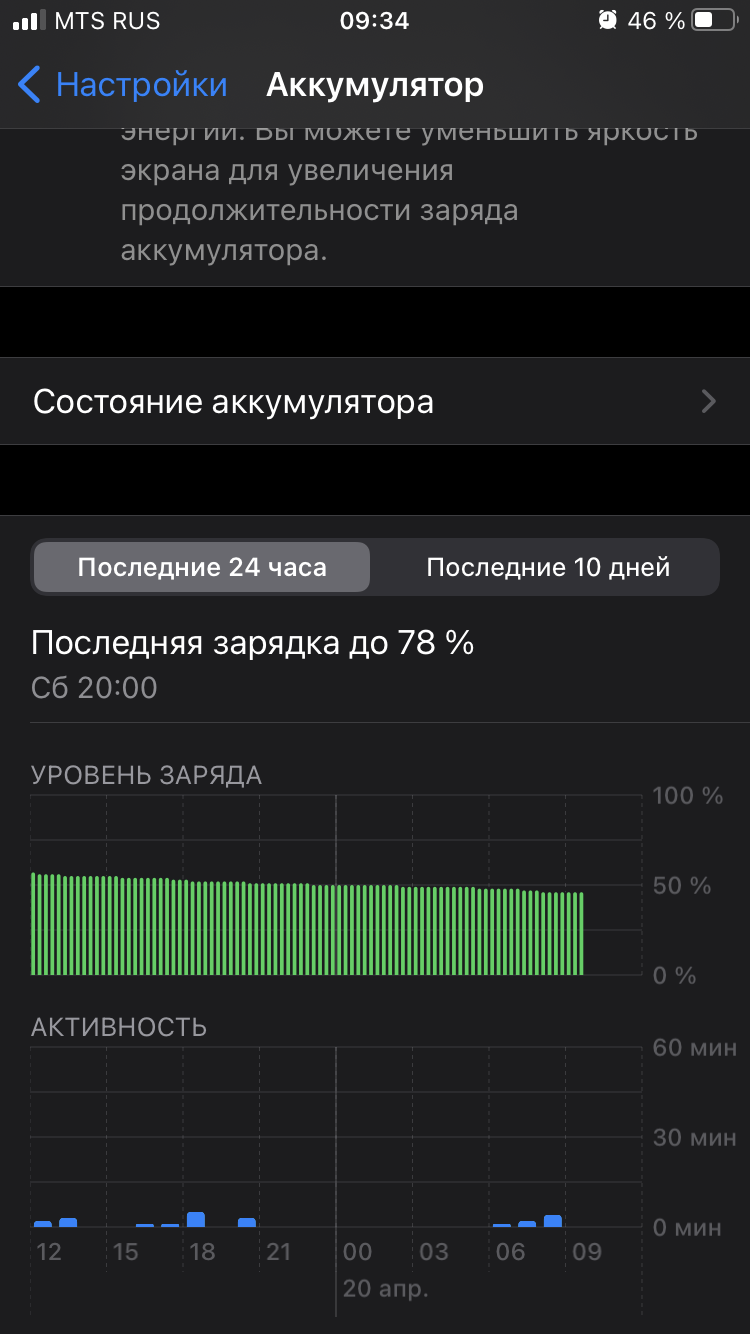The height and width of the screenshot is (1334, 750).
Task: Switch to Последние 10 дней
Action: [547, 568]
